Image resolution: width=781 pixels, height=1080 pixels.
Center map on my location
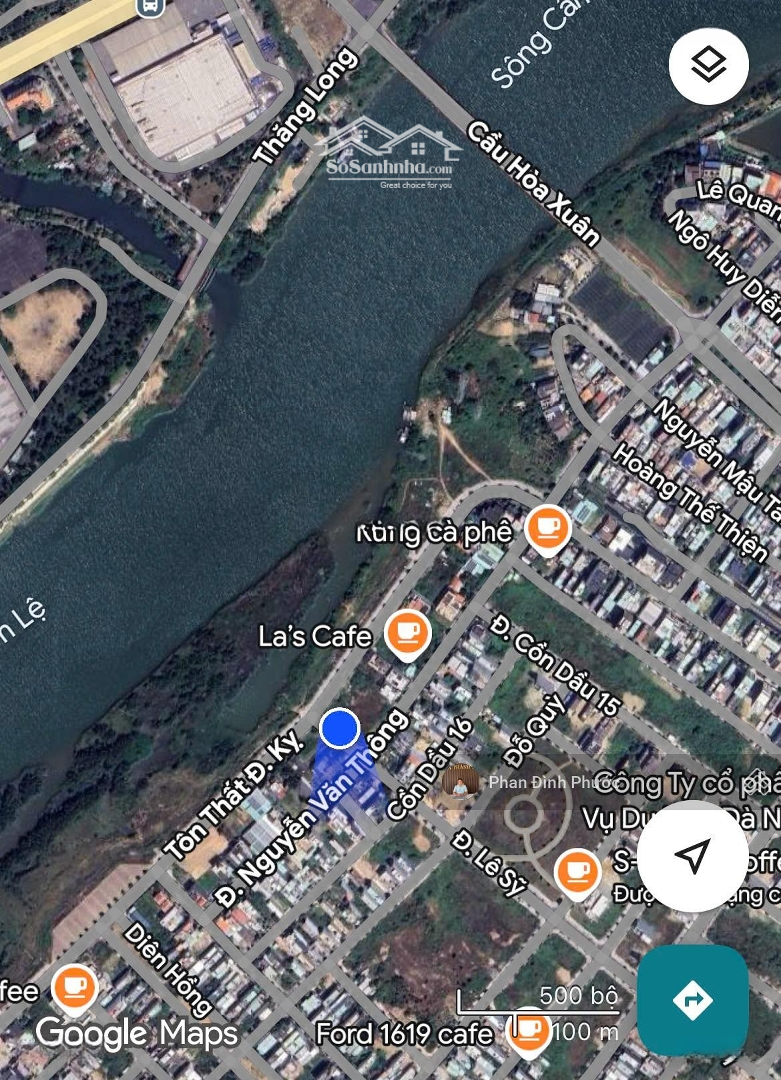pyautogui.click(x=692, y=855)
